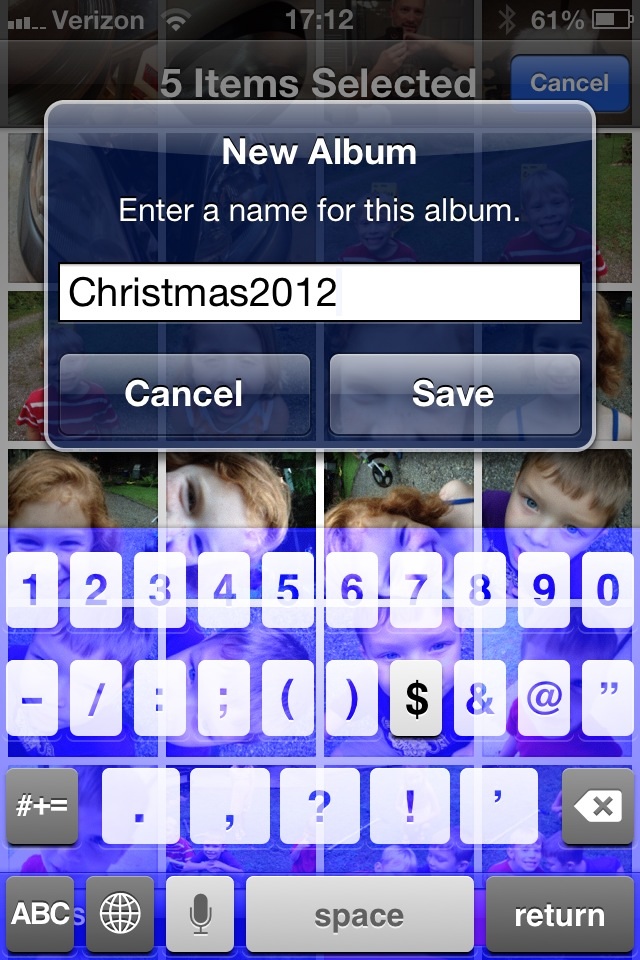
Task: Switch keyboard to ABC letters
Action: (40, 914)
